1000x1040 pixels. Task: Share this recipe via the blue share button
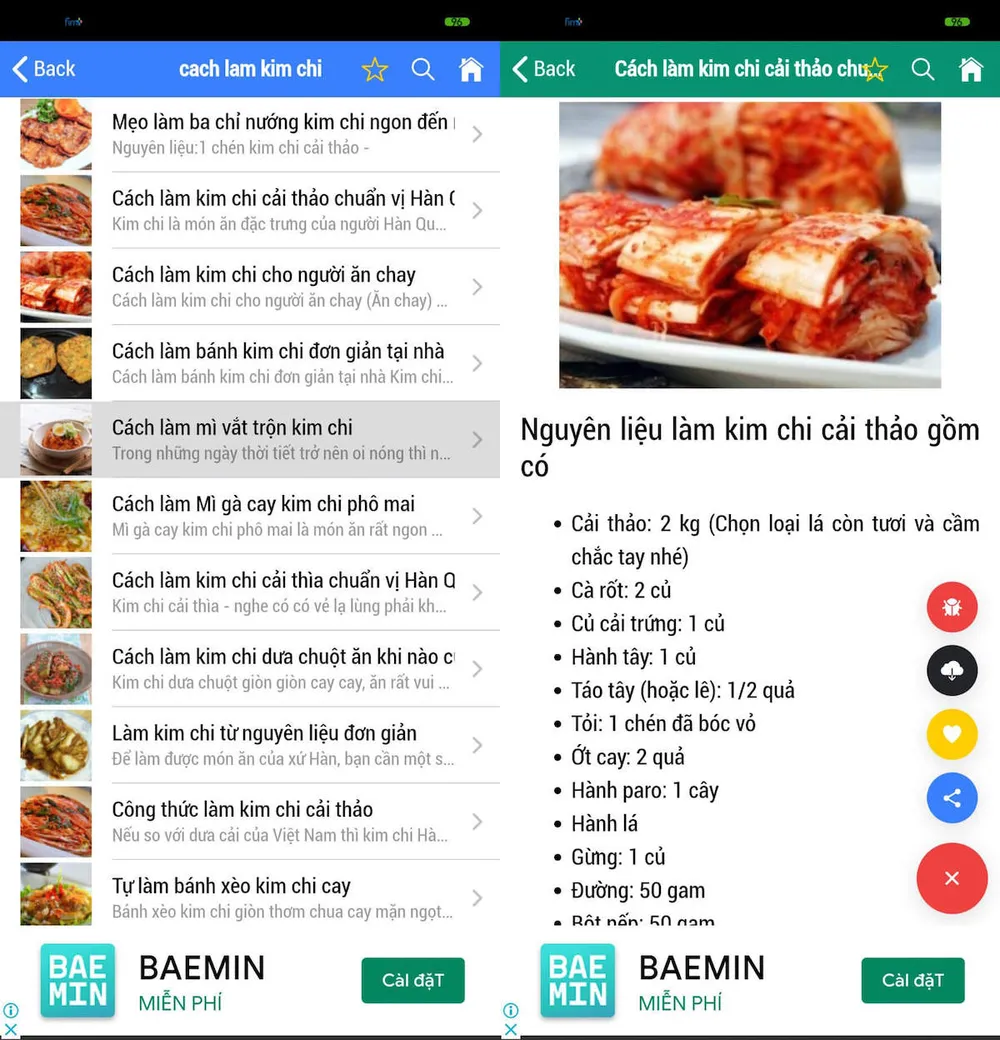[951, 798]
